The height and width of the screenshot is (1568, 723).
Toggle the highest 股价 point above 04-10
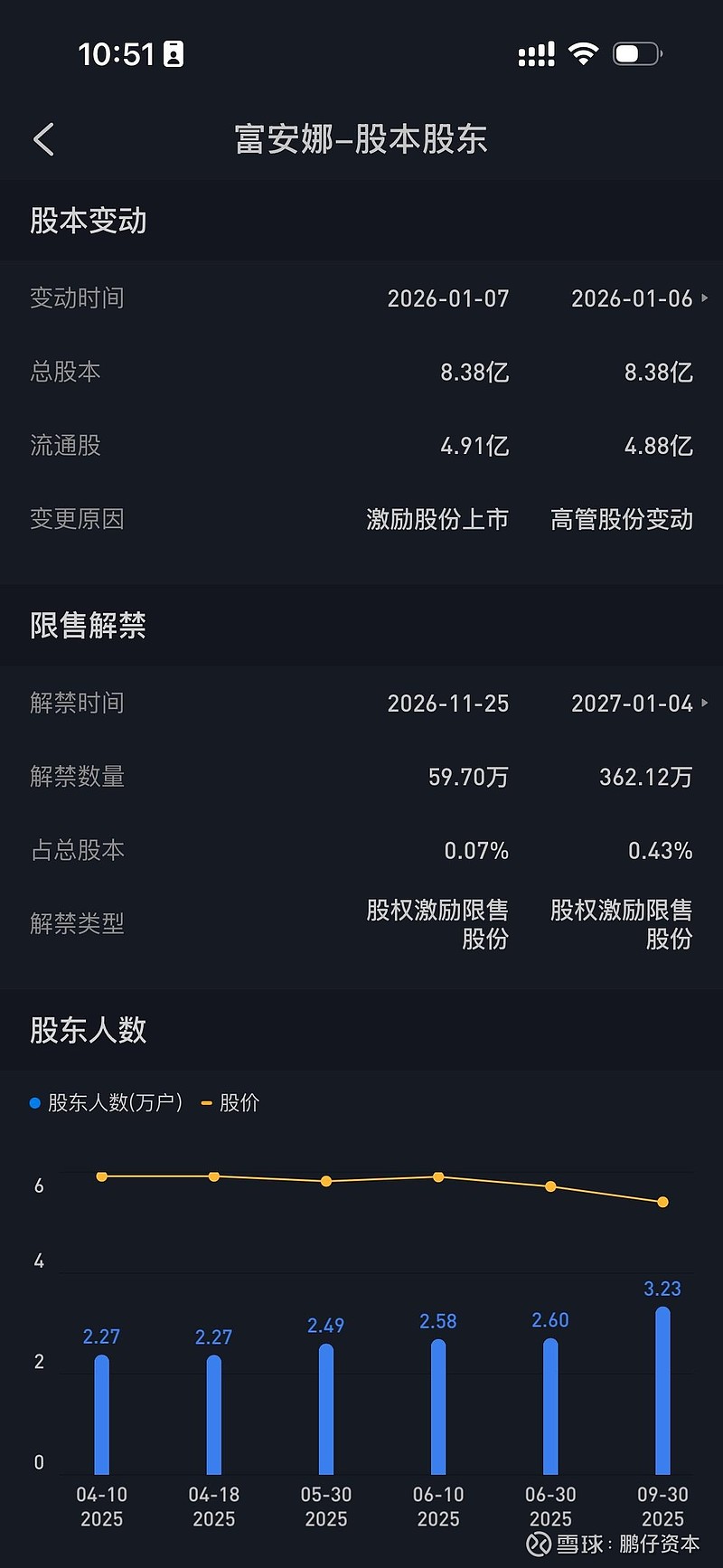[x=101, y=1176]
